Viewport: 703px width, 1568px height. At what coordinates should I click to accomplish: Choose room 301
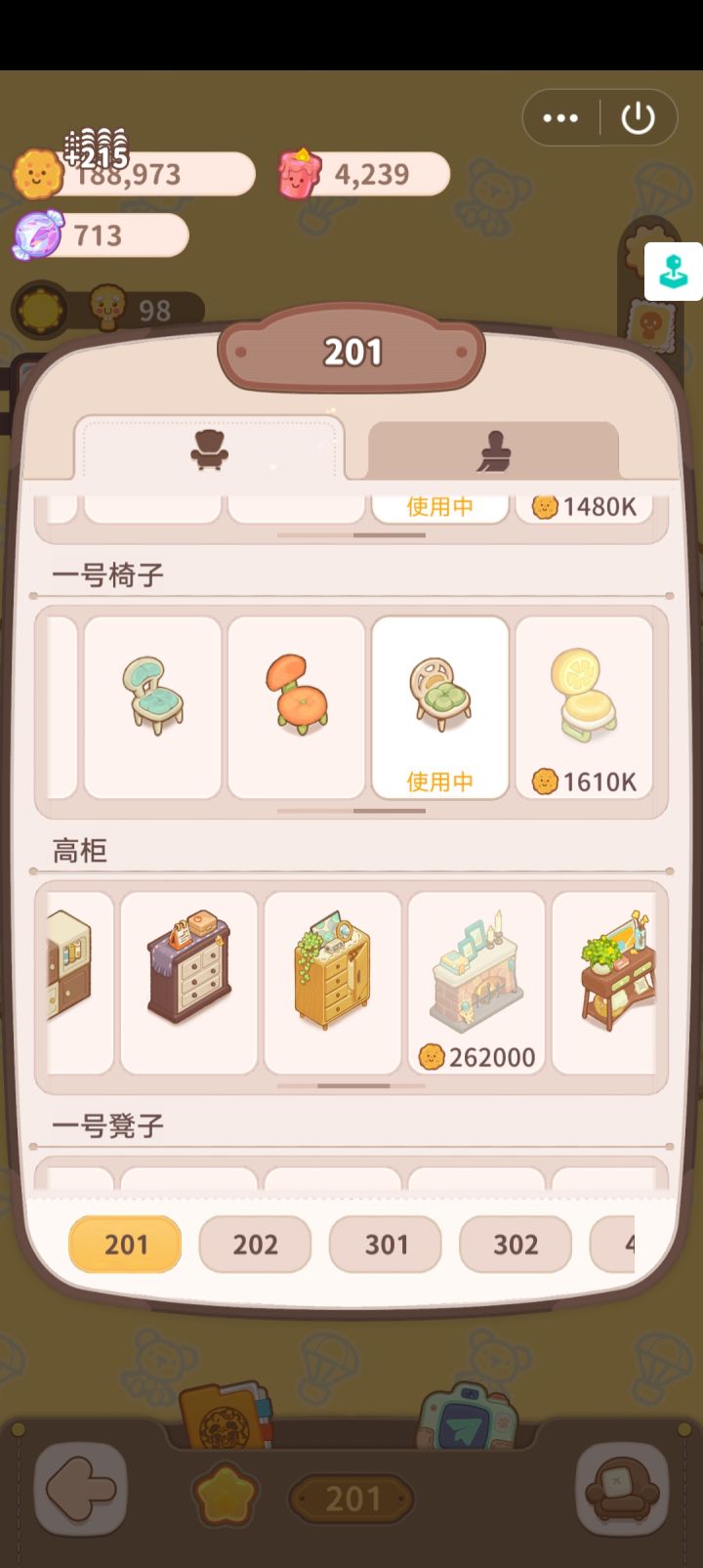point(386,1244)
